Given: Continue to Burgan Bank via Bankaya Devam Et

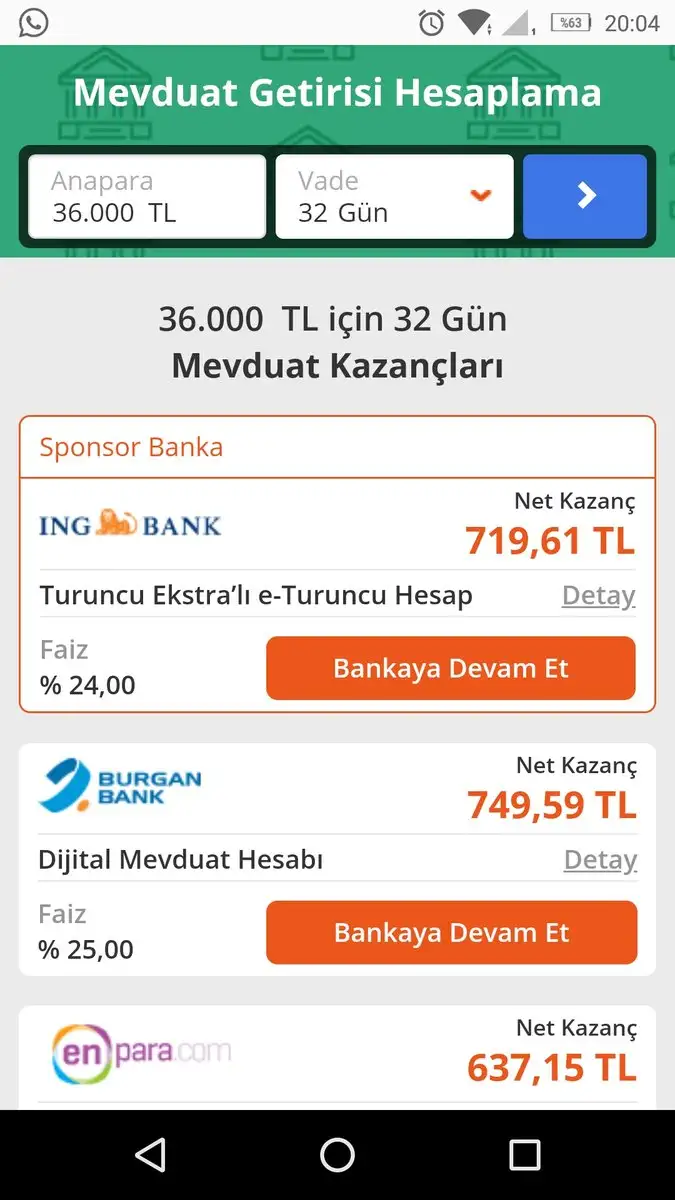Looking at the screenshot, I should [x=451, y=933].
